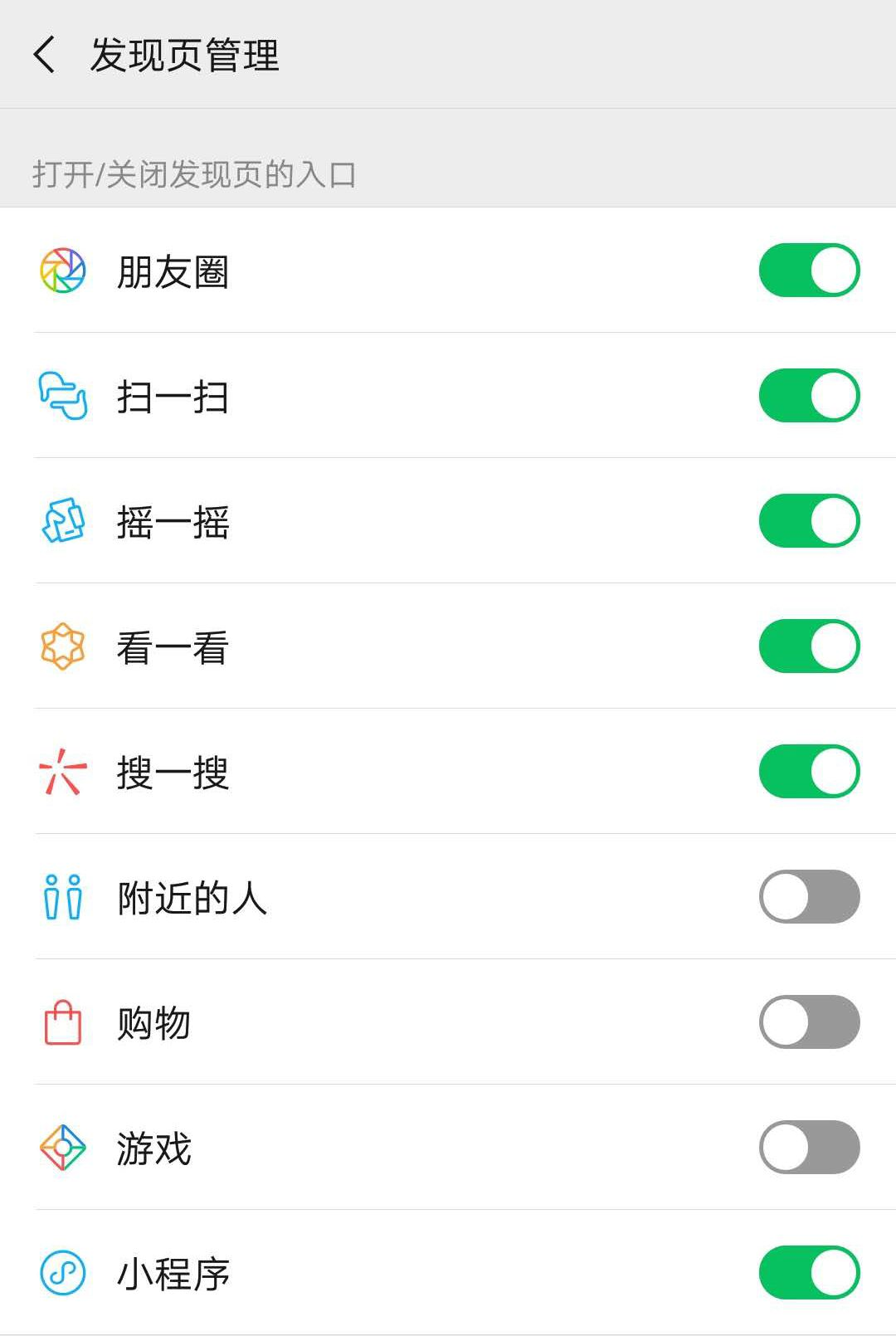Toggle off 摇一摇
The width and height of the screenshot is (896, 1336).
click(809, 521)
